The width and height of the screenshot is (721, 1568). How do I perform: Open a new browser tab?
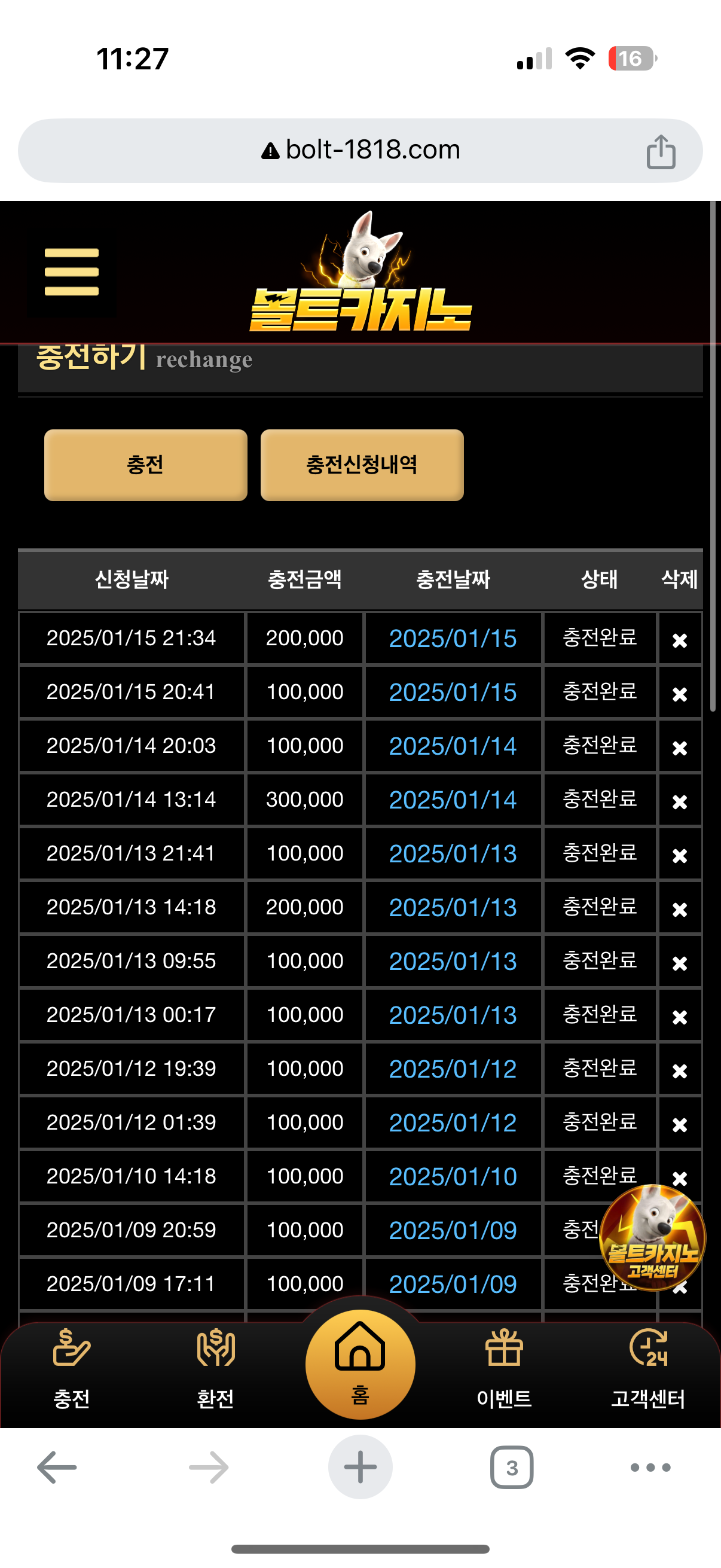360,1467
